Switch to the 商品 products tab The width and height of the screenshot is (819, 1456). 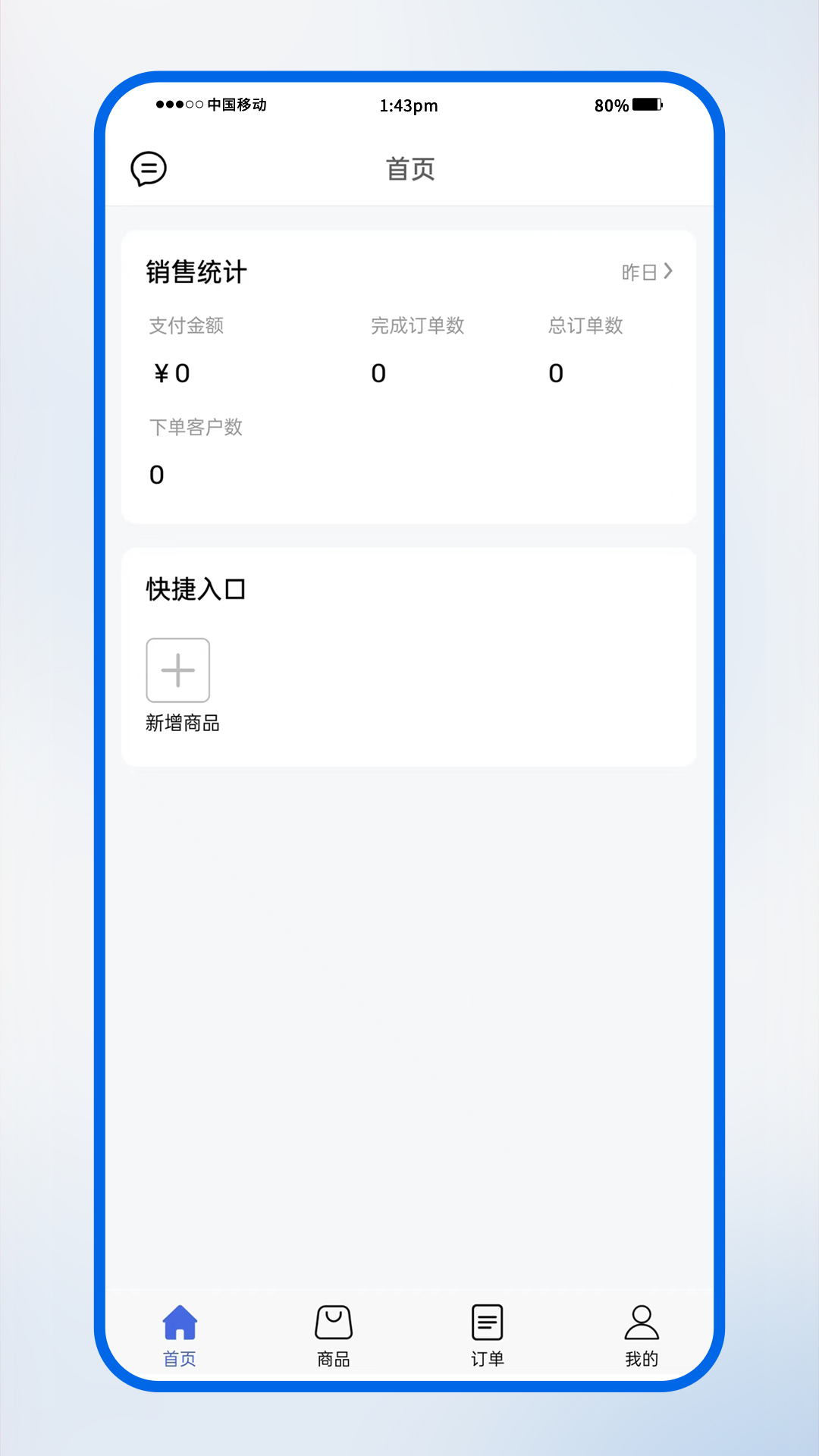(x=333, y=1335)
